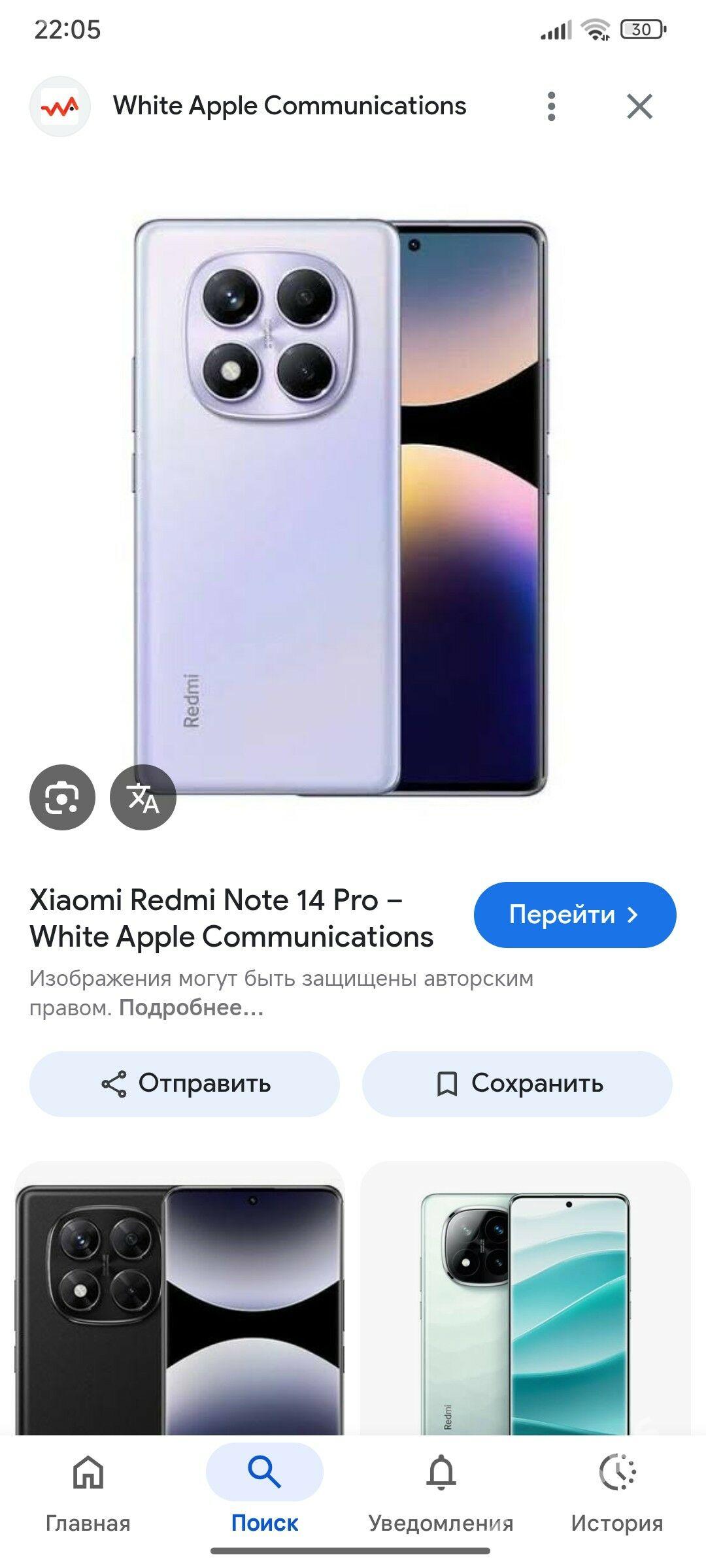
Task: Tap the Перейти button
Action: tap(575, 915)
